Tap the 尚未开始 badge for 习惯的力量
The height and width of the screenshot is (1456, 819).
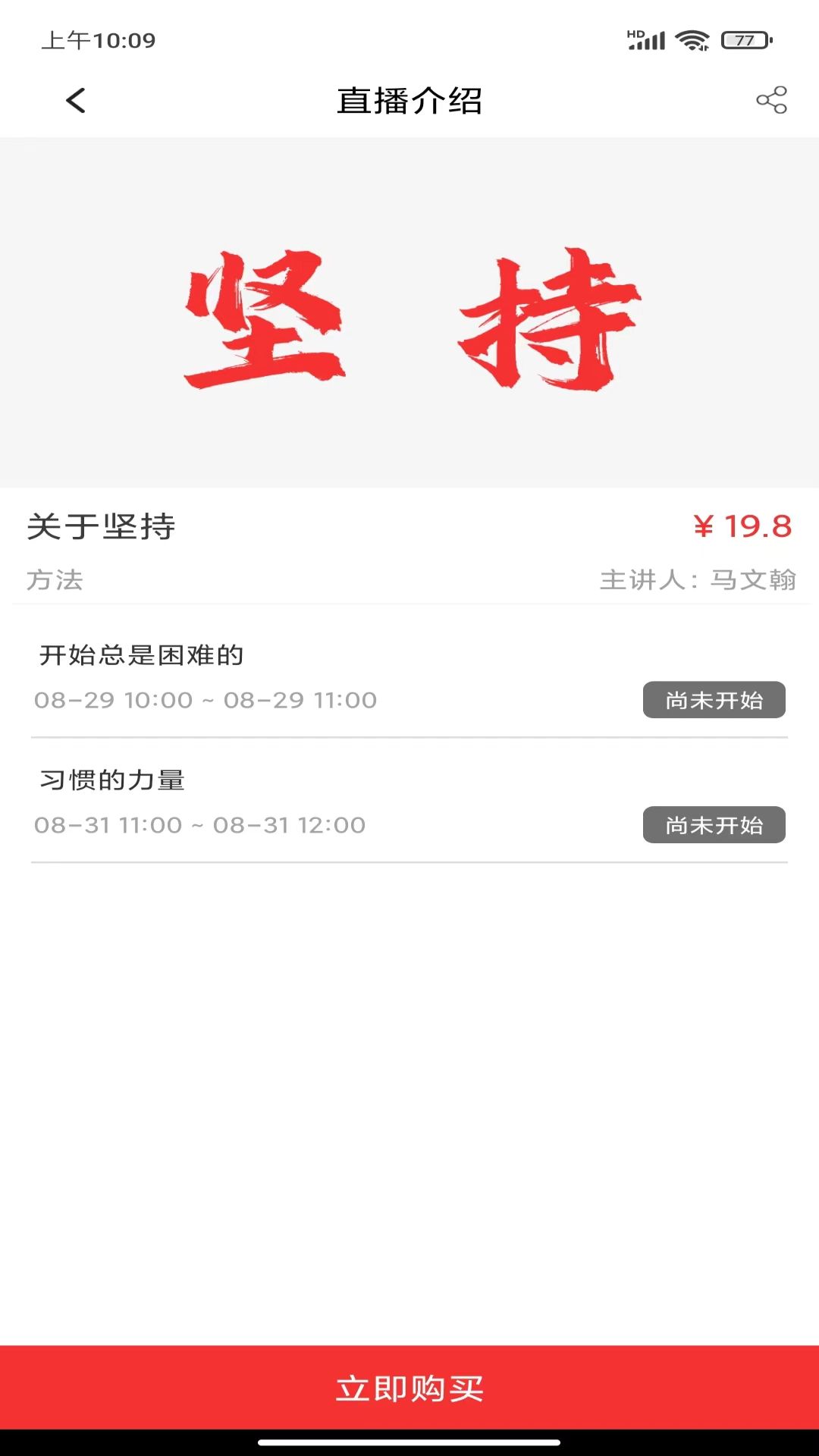tap(714, 825)
